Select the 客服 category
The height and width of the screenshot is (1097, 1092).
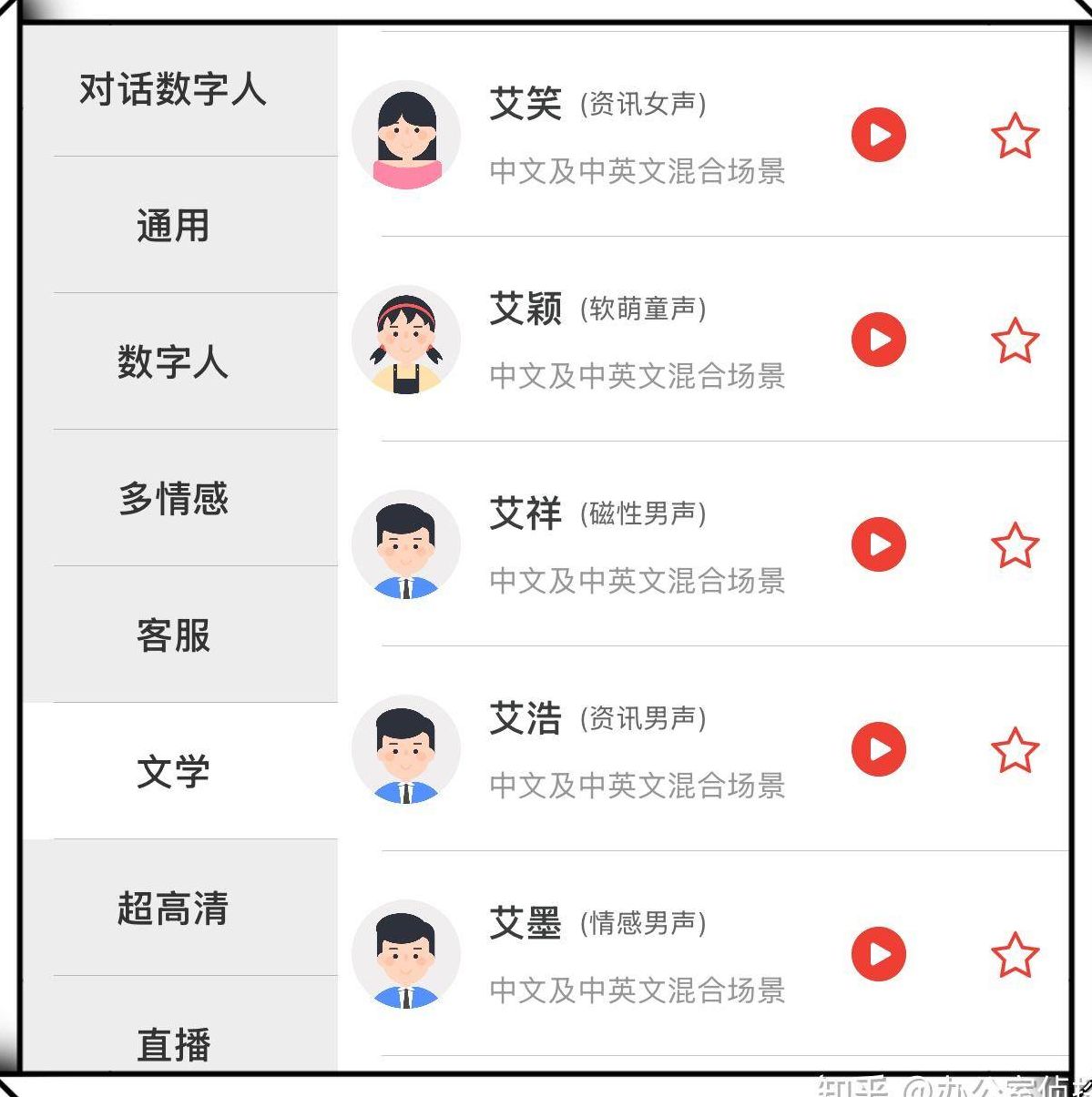pos(173,635)
